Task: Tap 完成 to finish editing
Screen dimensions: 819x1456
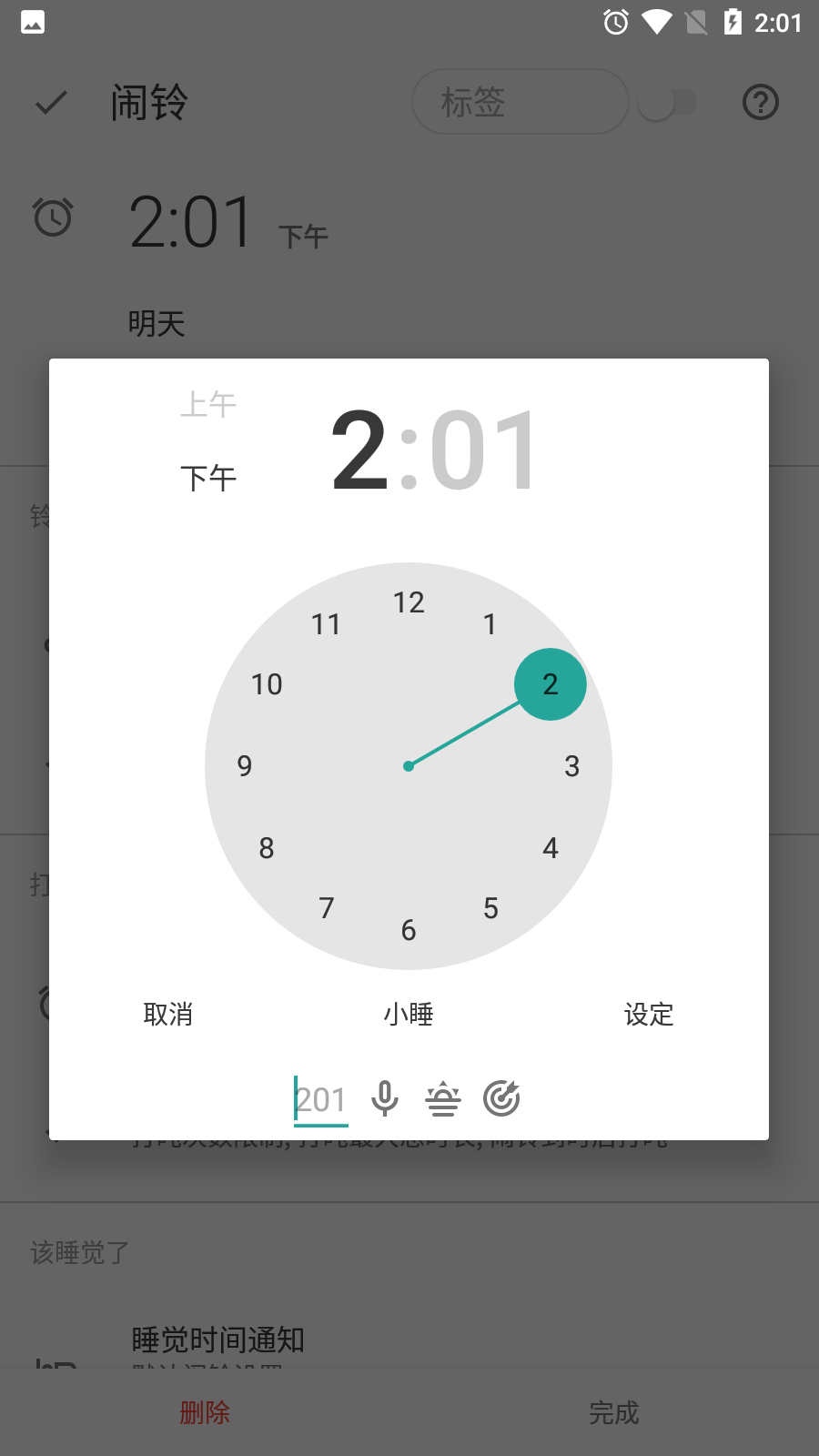Action: [613, 1412]
